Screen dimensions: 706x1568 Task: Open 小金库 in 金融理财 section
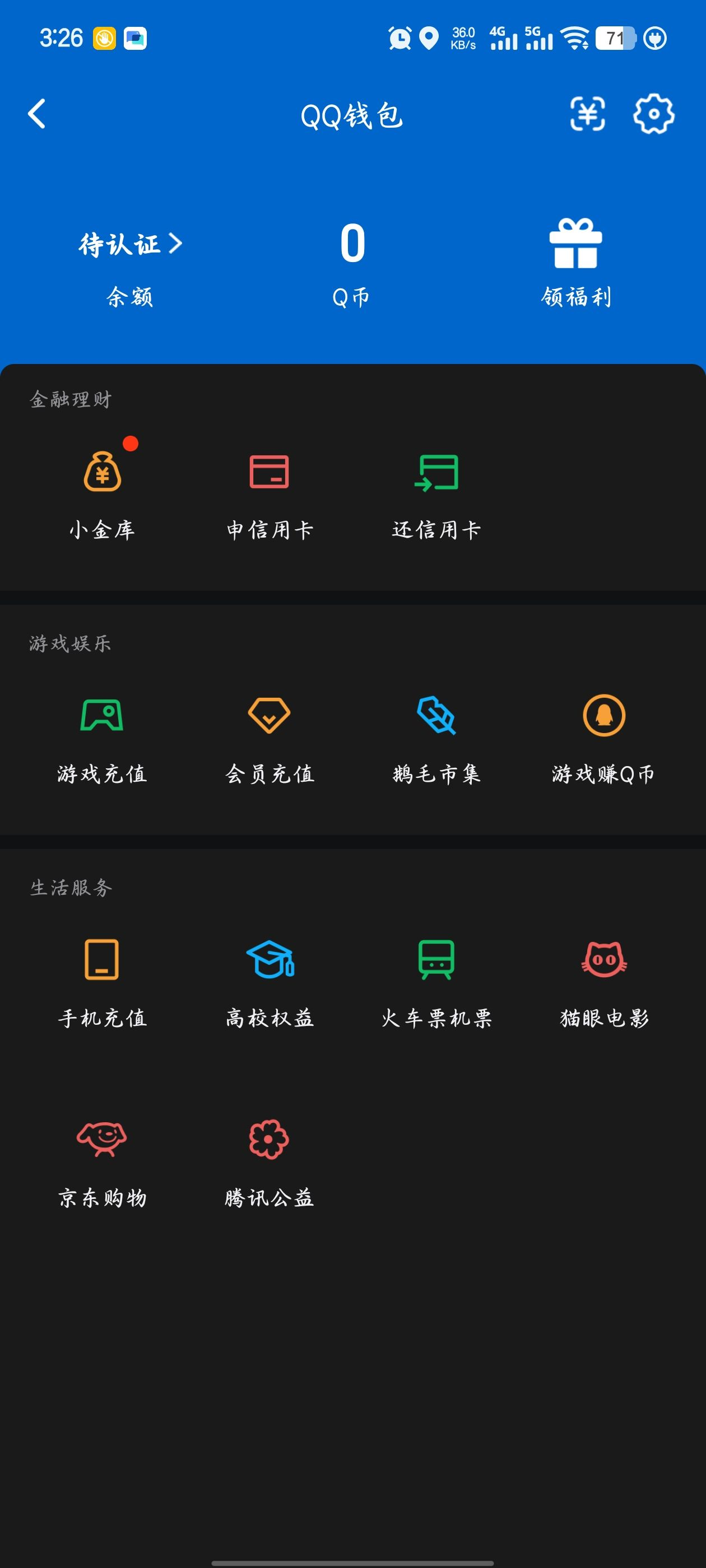(x=104, y=493)
